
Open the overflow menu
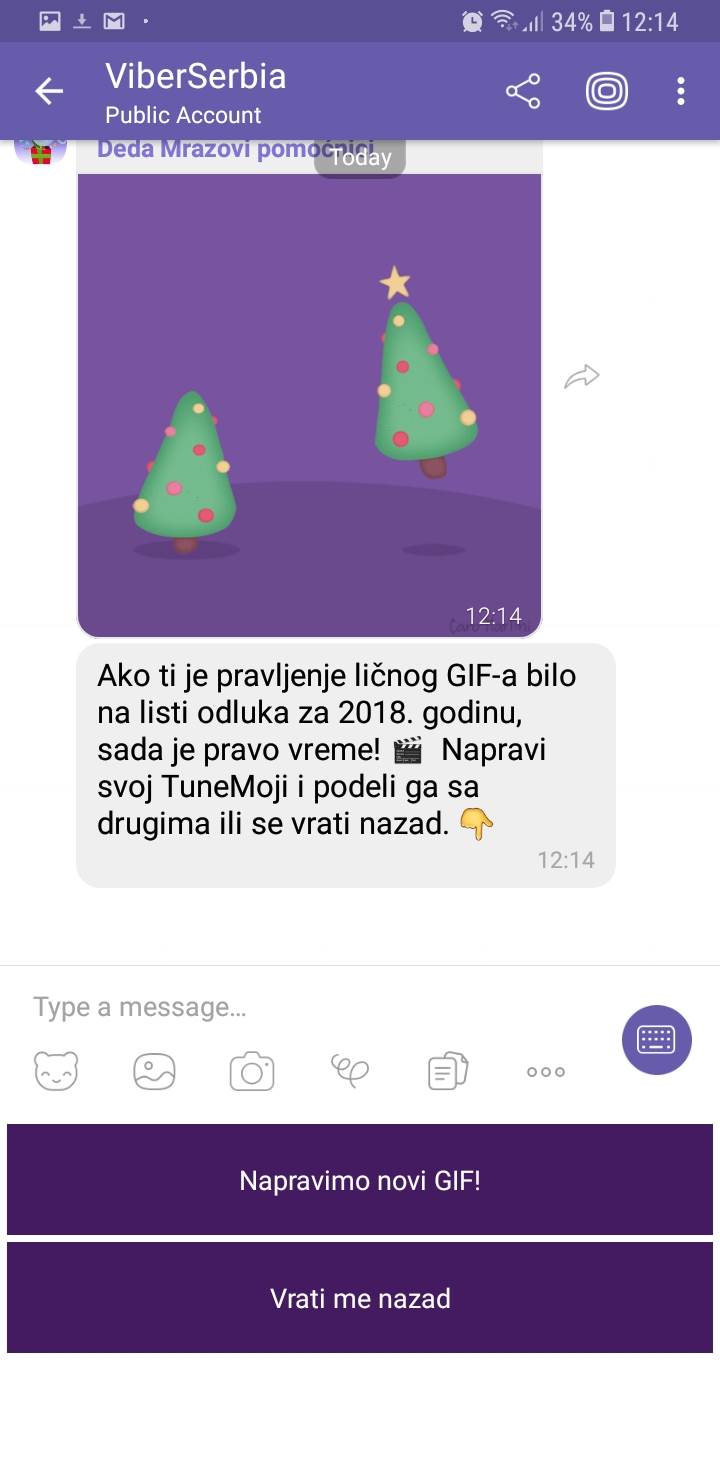680,92
